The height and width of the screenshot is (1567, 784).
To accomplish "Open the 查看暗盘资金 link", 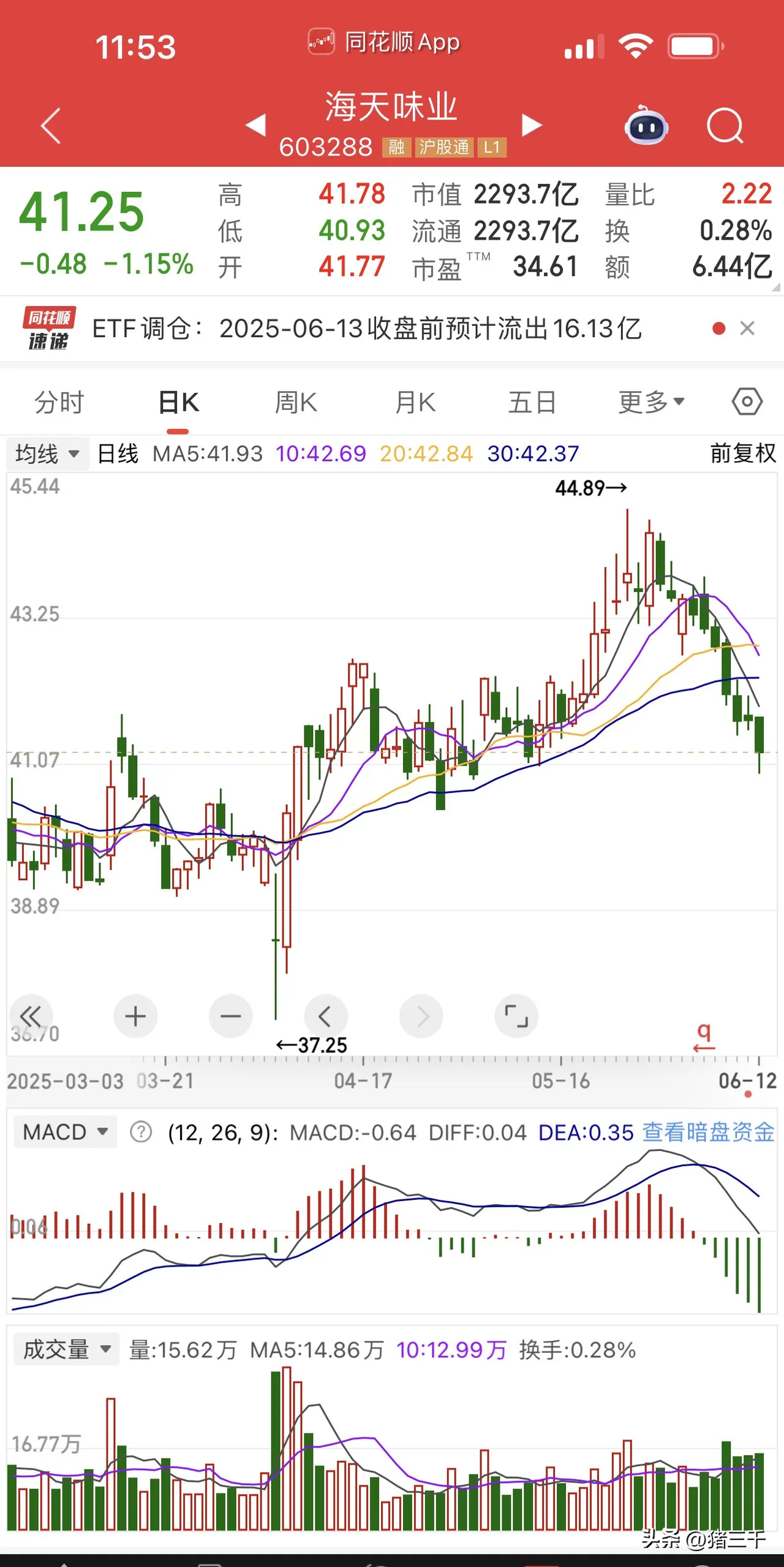I will [x=708, y=1132].
